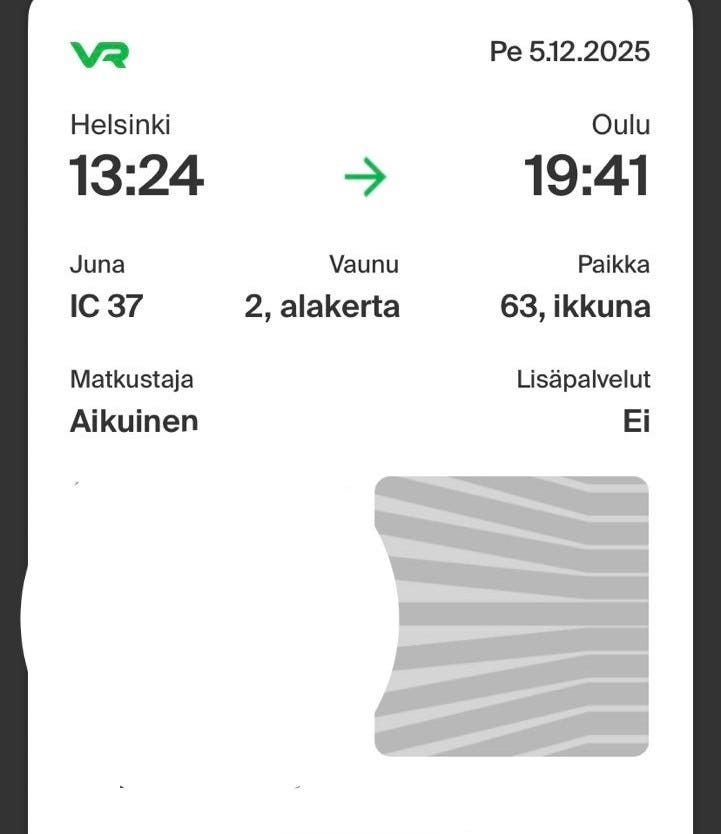Select the arrival time 19:41
This screenshot has height=834, width=721.
point(586,176)
